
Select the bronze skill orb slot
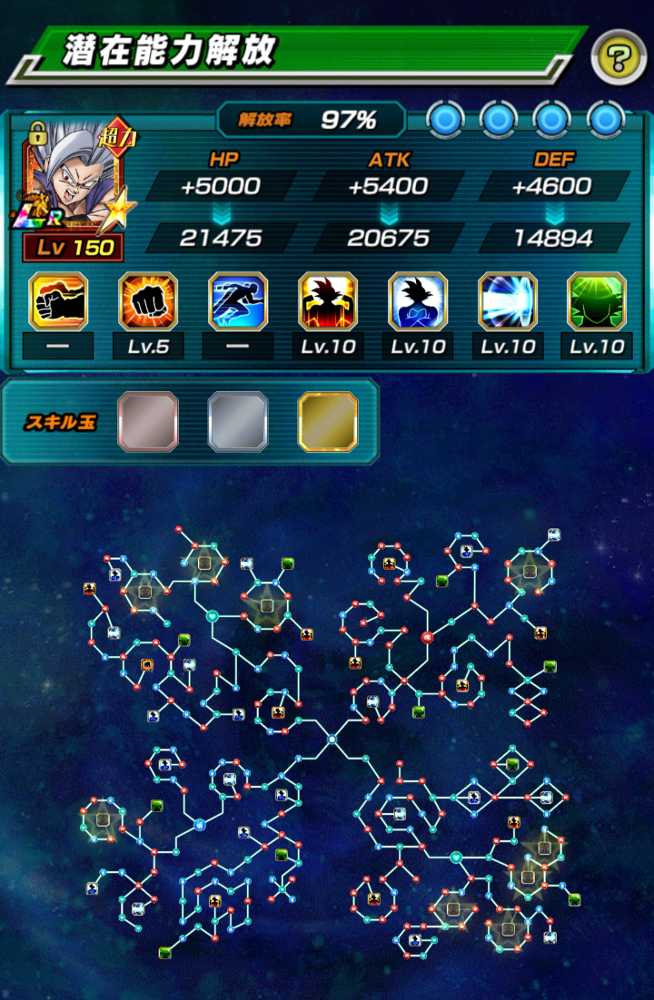(148, 421)
